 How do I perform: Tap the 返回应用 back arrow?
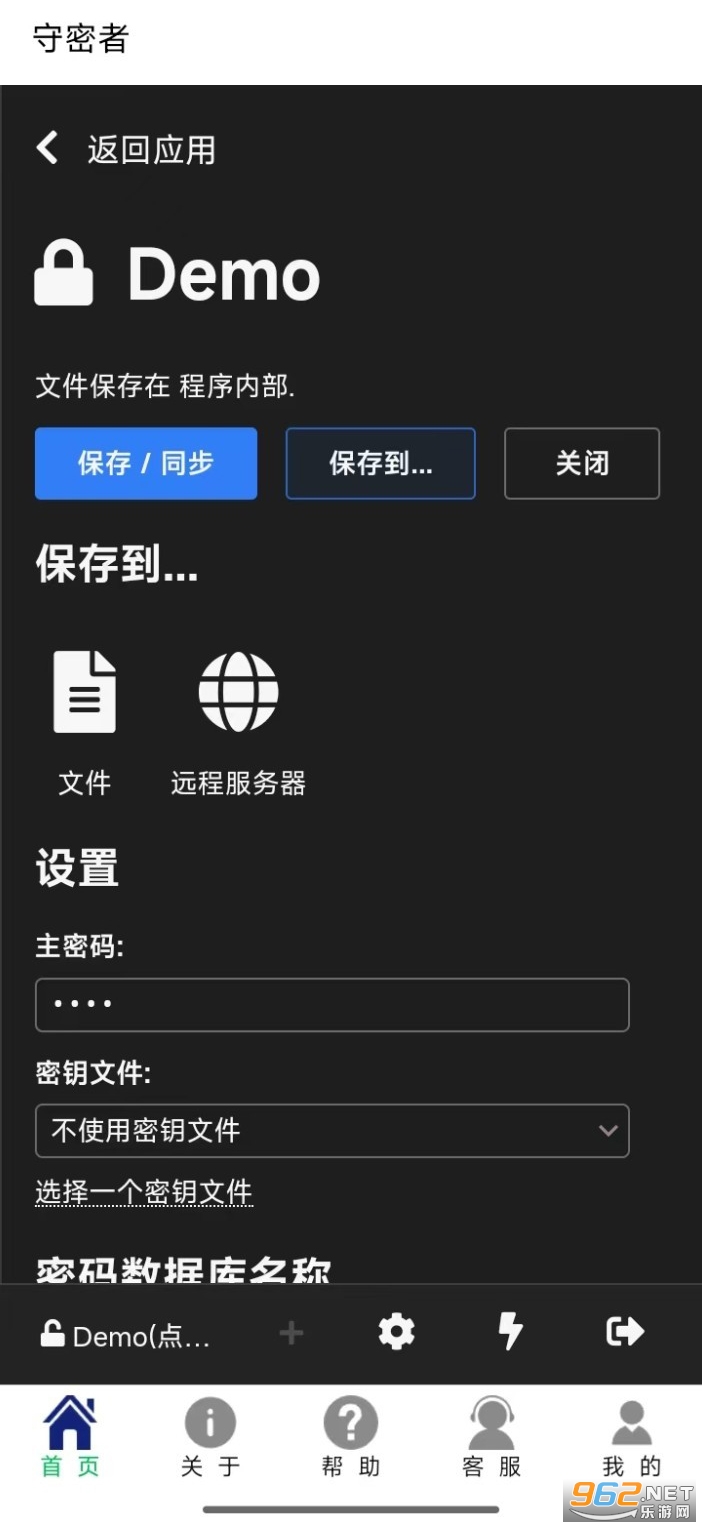point(48,149)
